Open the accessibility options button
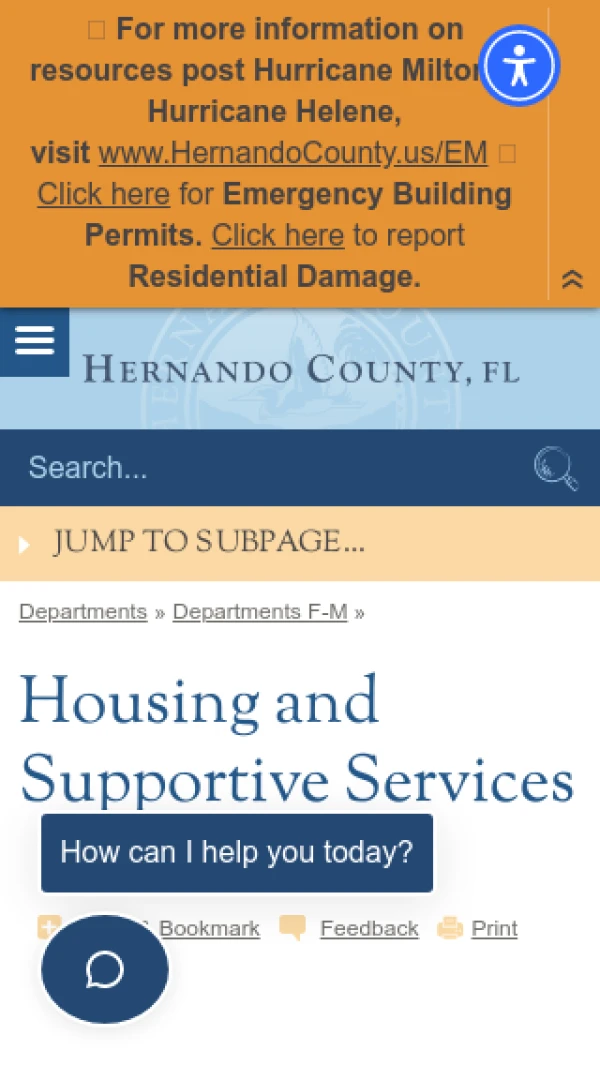The image size is (600, 1065). [518, 66]
